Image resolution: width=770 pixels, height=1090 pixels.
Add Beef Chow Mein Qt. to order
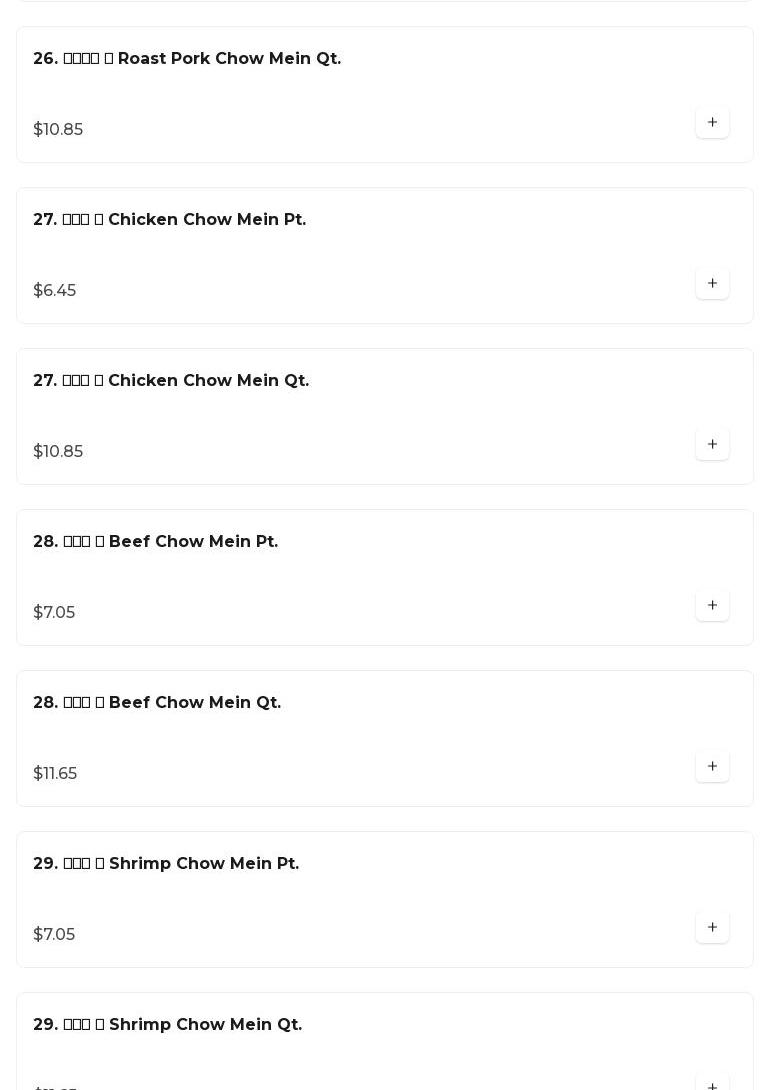[712, 767]
